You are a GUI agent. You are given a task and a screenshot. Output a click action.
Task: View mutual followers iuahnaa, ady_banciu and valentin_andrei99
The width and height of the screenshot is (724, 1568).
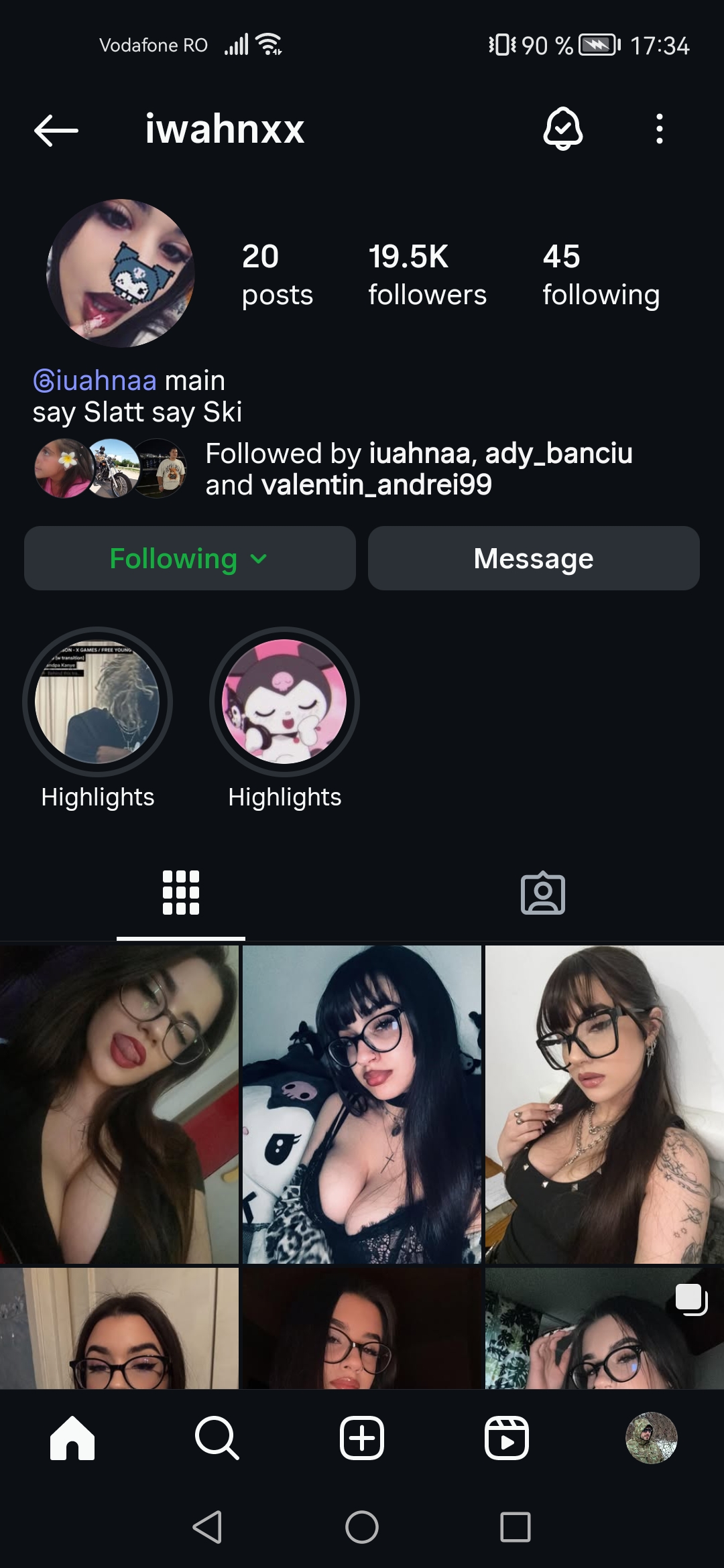[x=418, y=469]
